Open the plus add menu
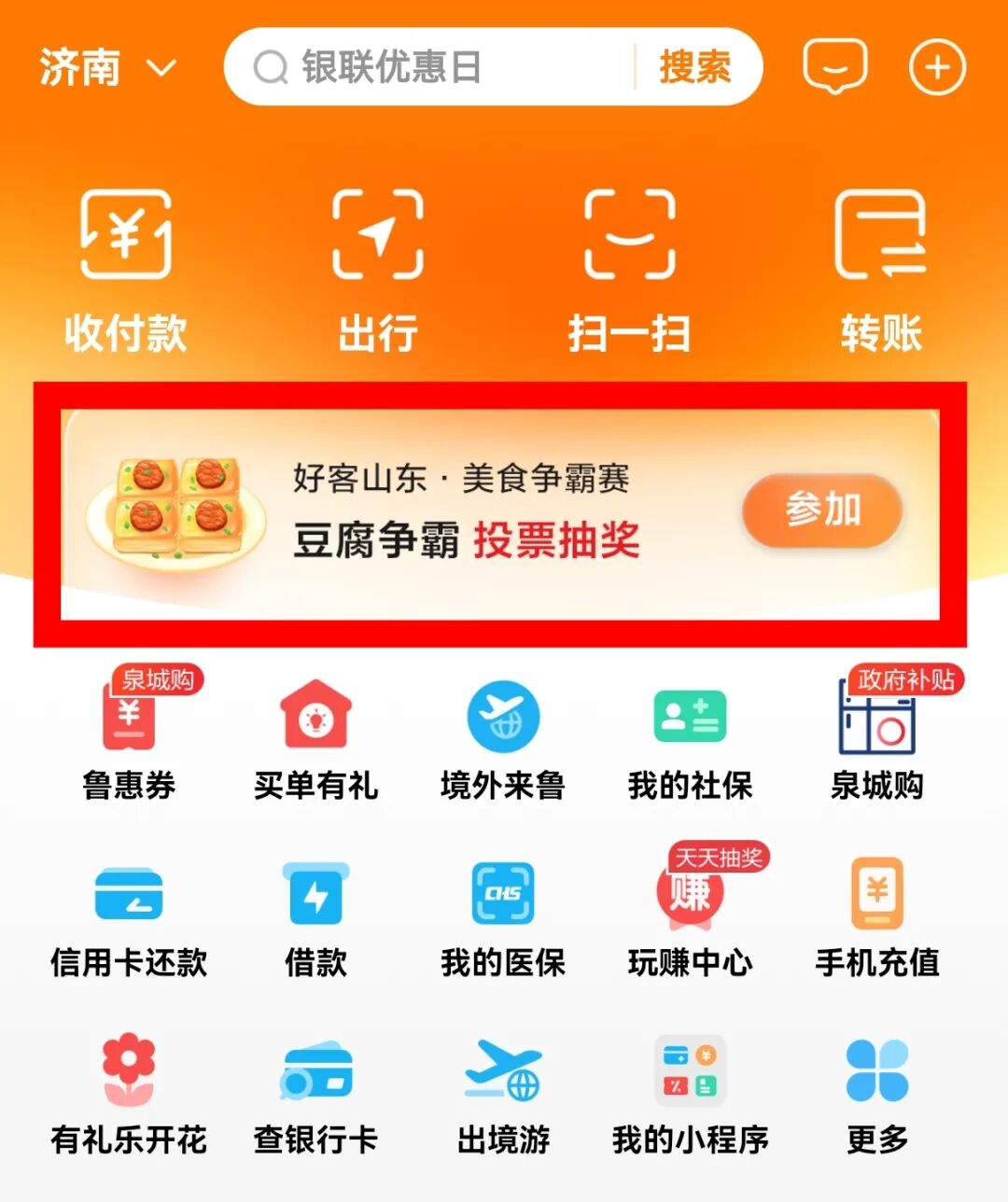 [937, 67]
